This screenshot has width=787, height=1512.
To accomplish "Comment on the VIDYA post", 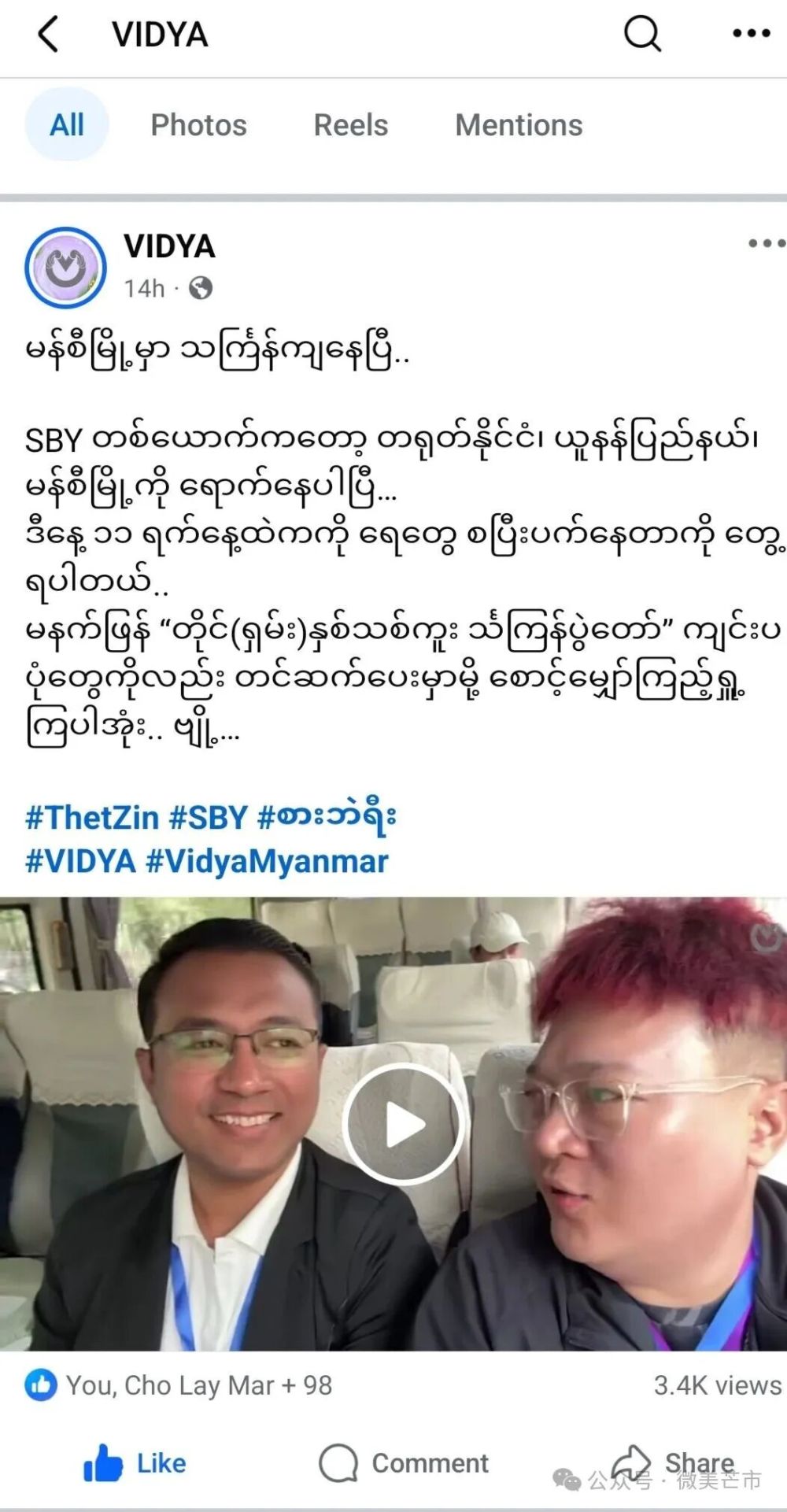I will coord(405,1463).
